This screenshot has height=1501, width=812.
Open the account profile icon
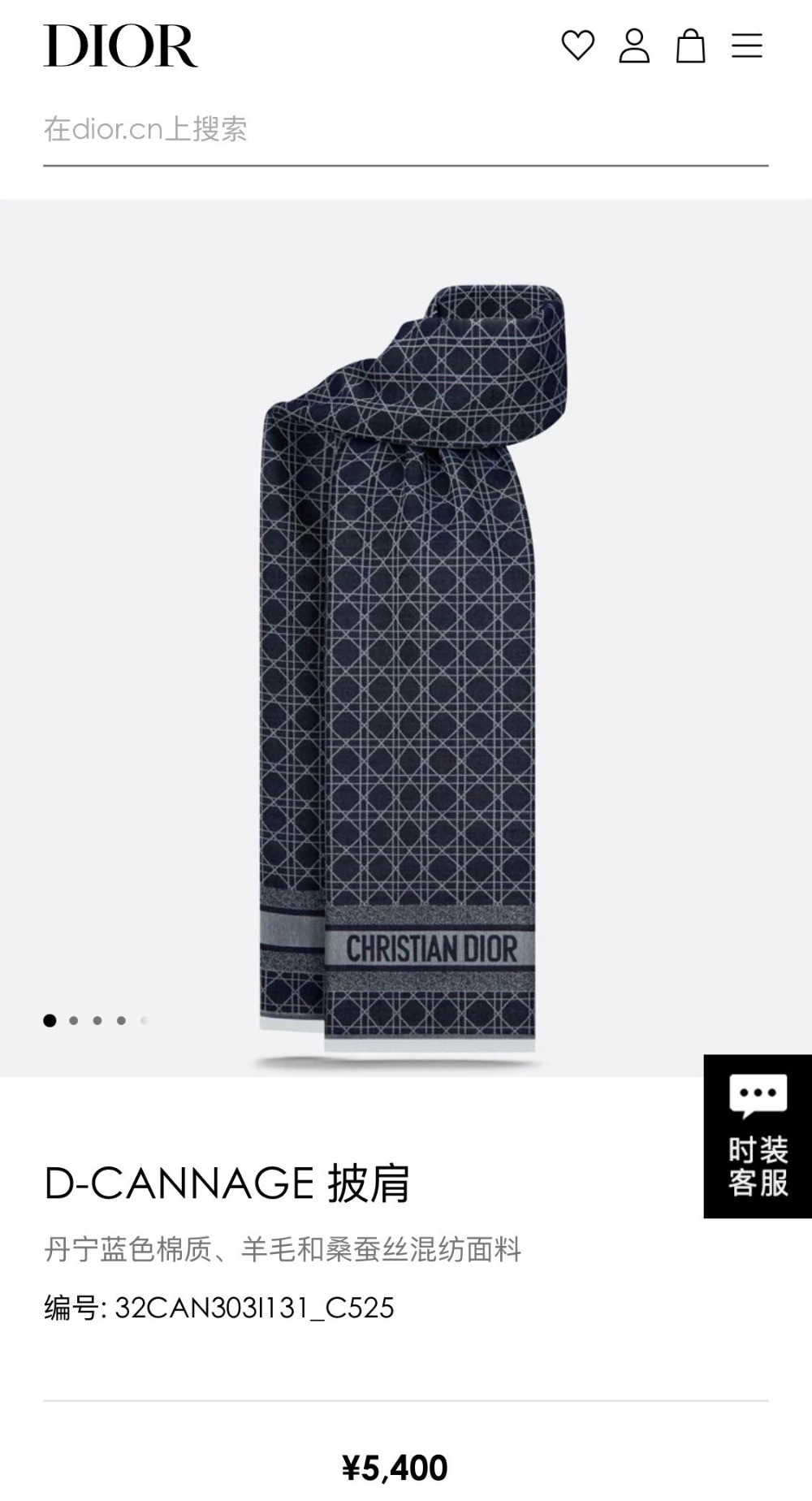tap(634, 45)
